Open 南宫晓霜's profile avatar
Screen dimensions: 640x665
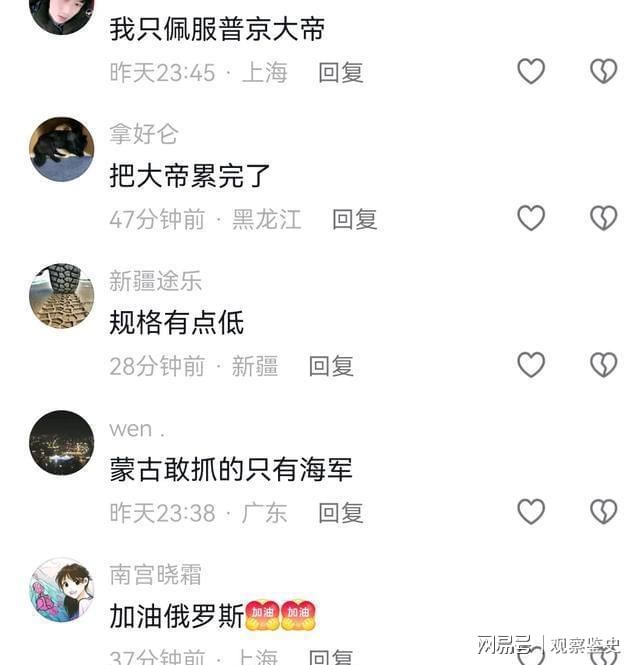(61, 590)
